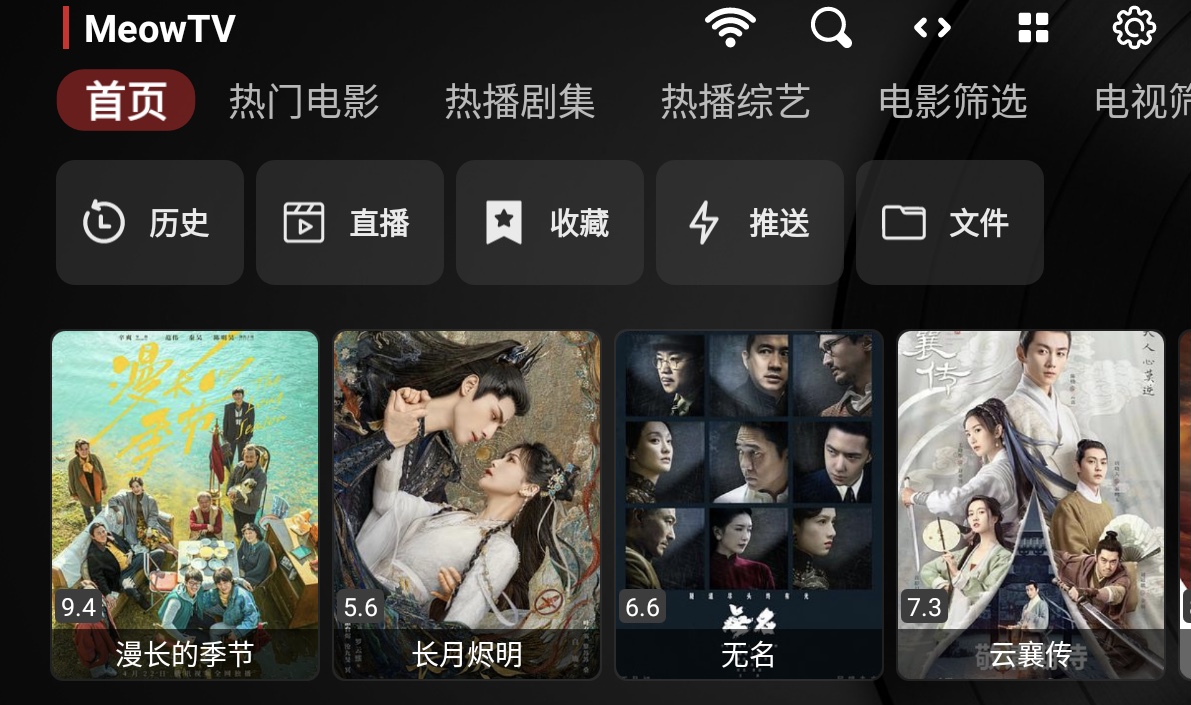The height and width of the screenshot is (705, 1191).
Task: Open the settings gear
Action: (1133, 28)
